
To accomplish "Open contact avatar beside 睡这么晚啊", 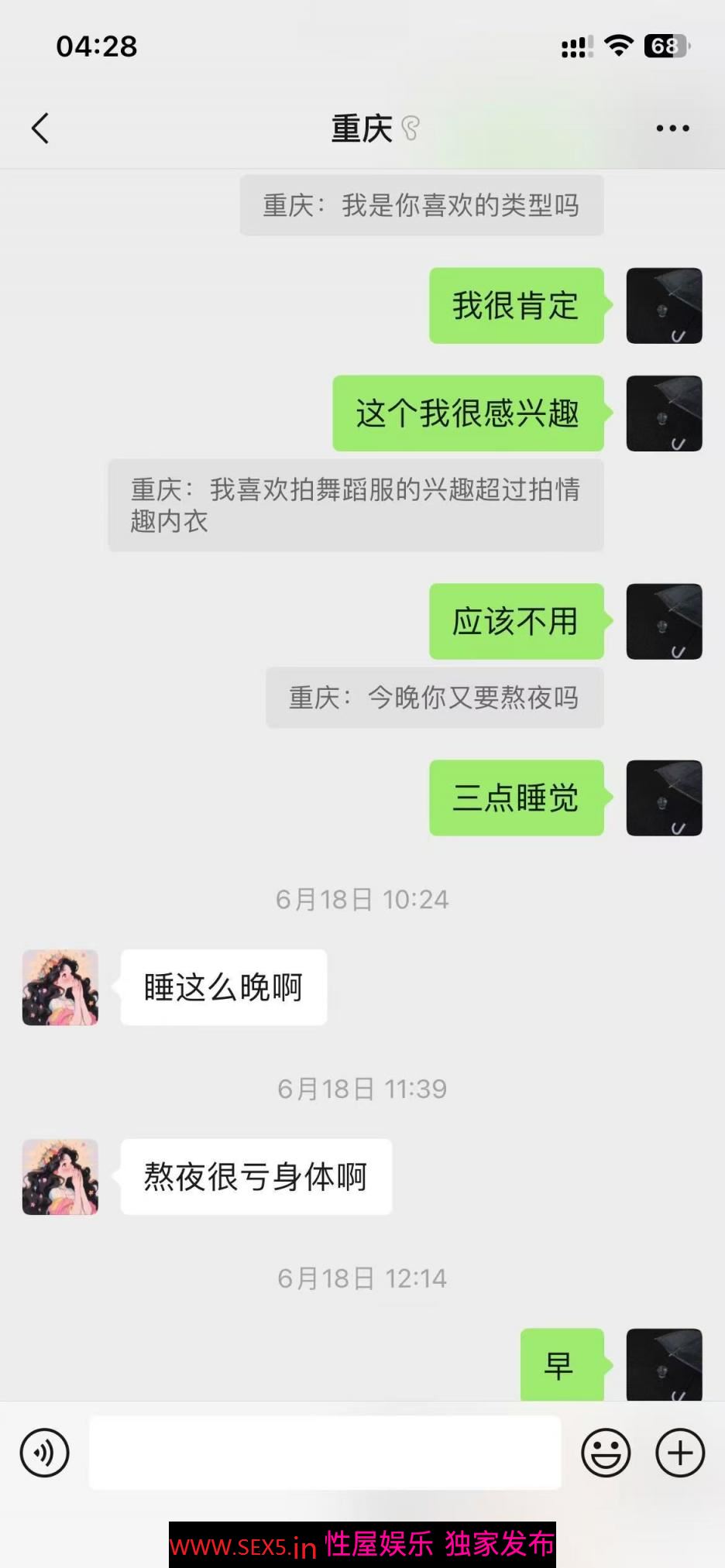I will tap(60, 988).
